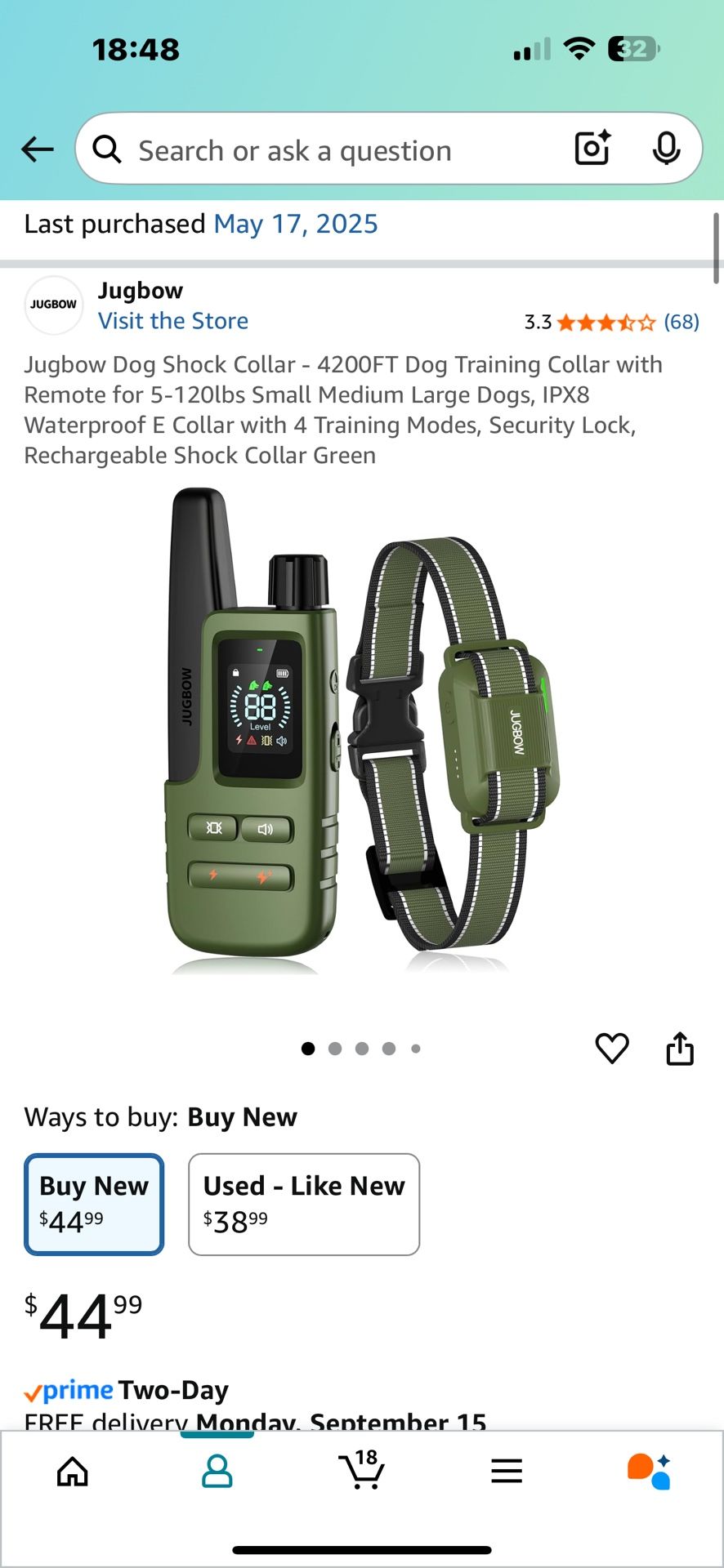724x1568 pixels.
Task: Switch to the Home tab
Action: [x=73, y=1472]
